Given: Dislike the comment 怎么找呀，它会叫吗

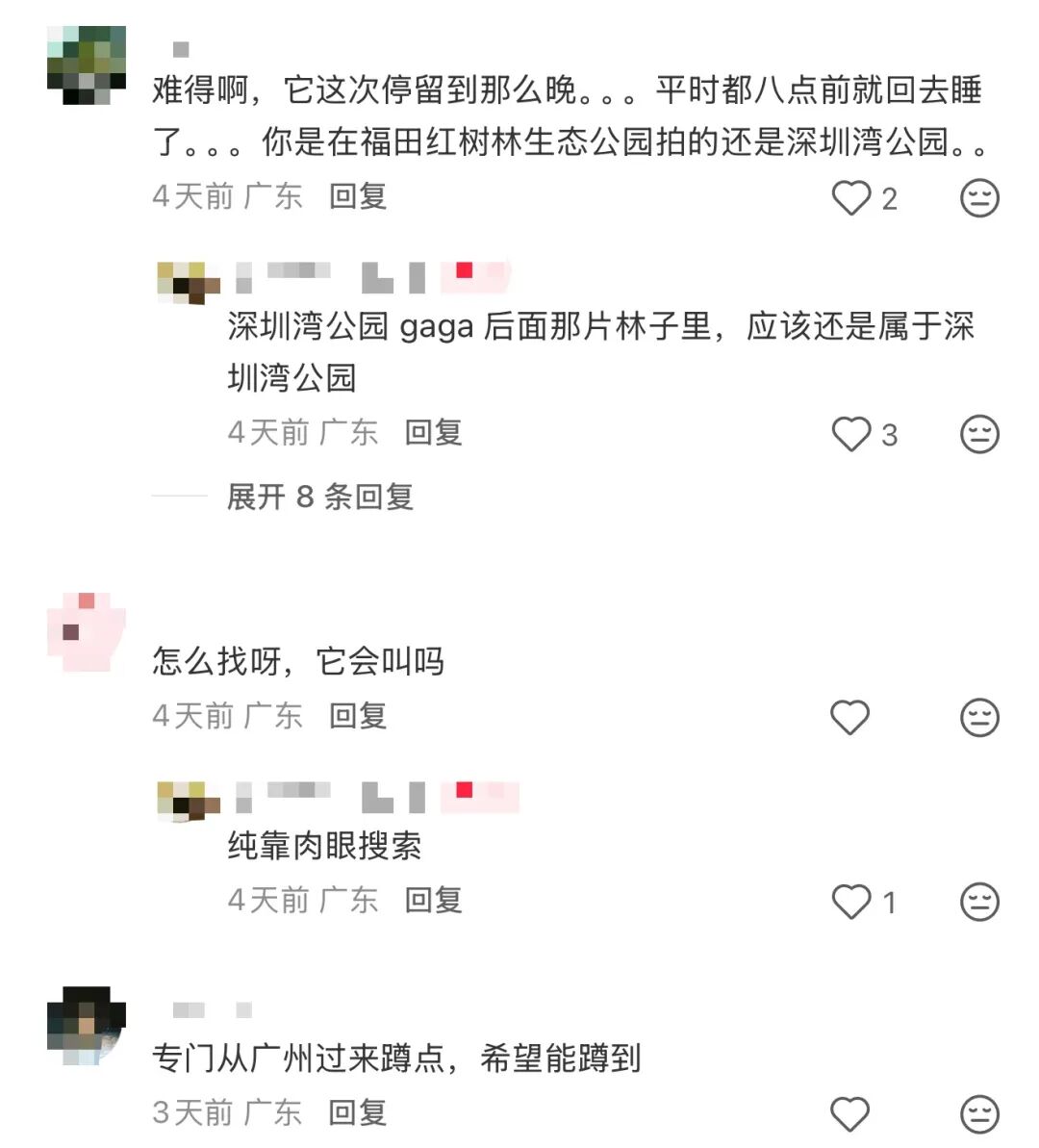Looking at the screenshot, I should click(x=979, y=717).
